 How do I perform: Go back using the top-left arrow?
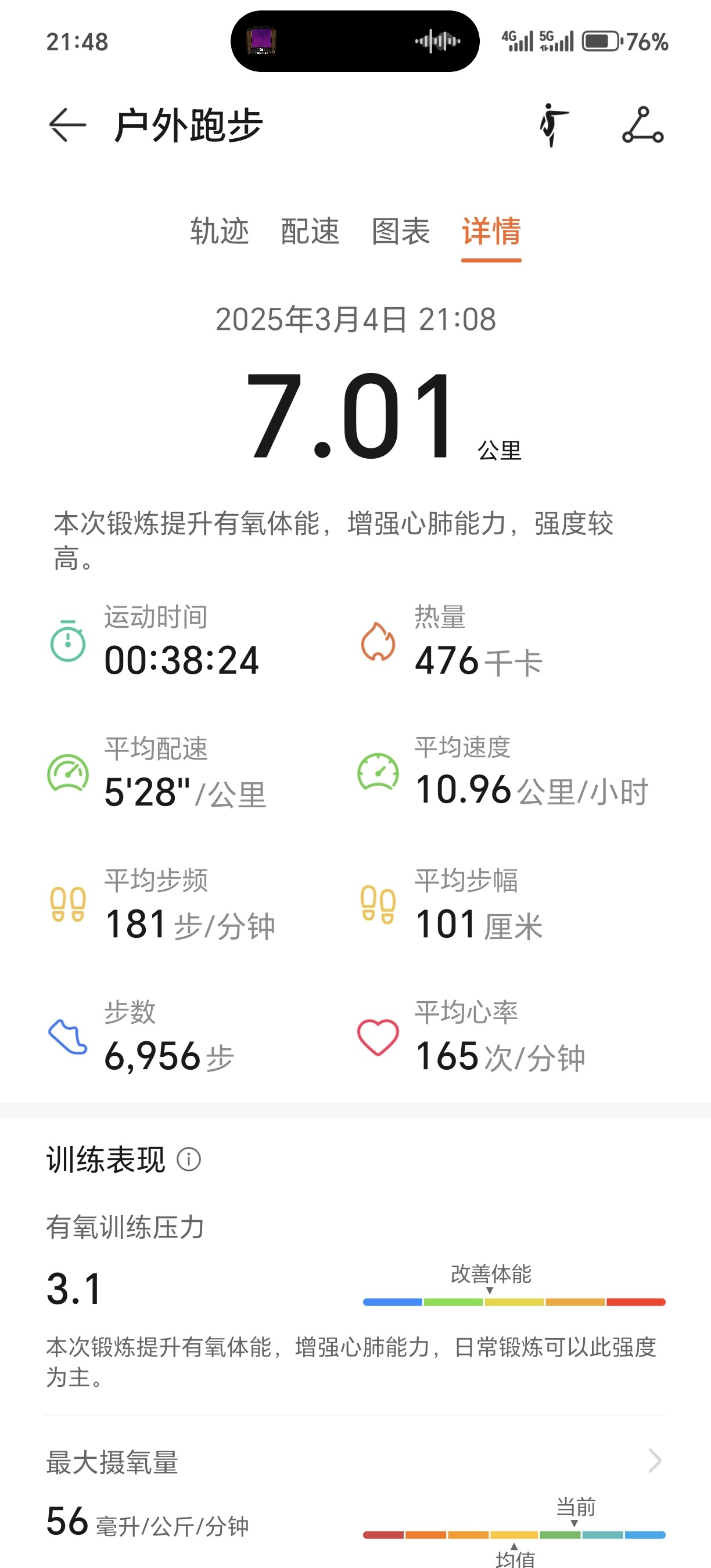(67, 125)
